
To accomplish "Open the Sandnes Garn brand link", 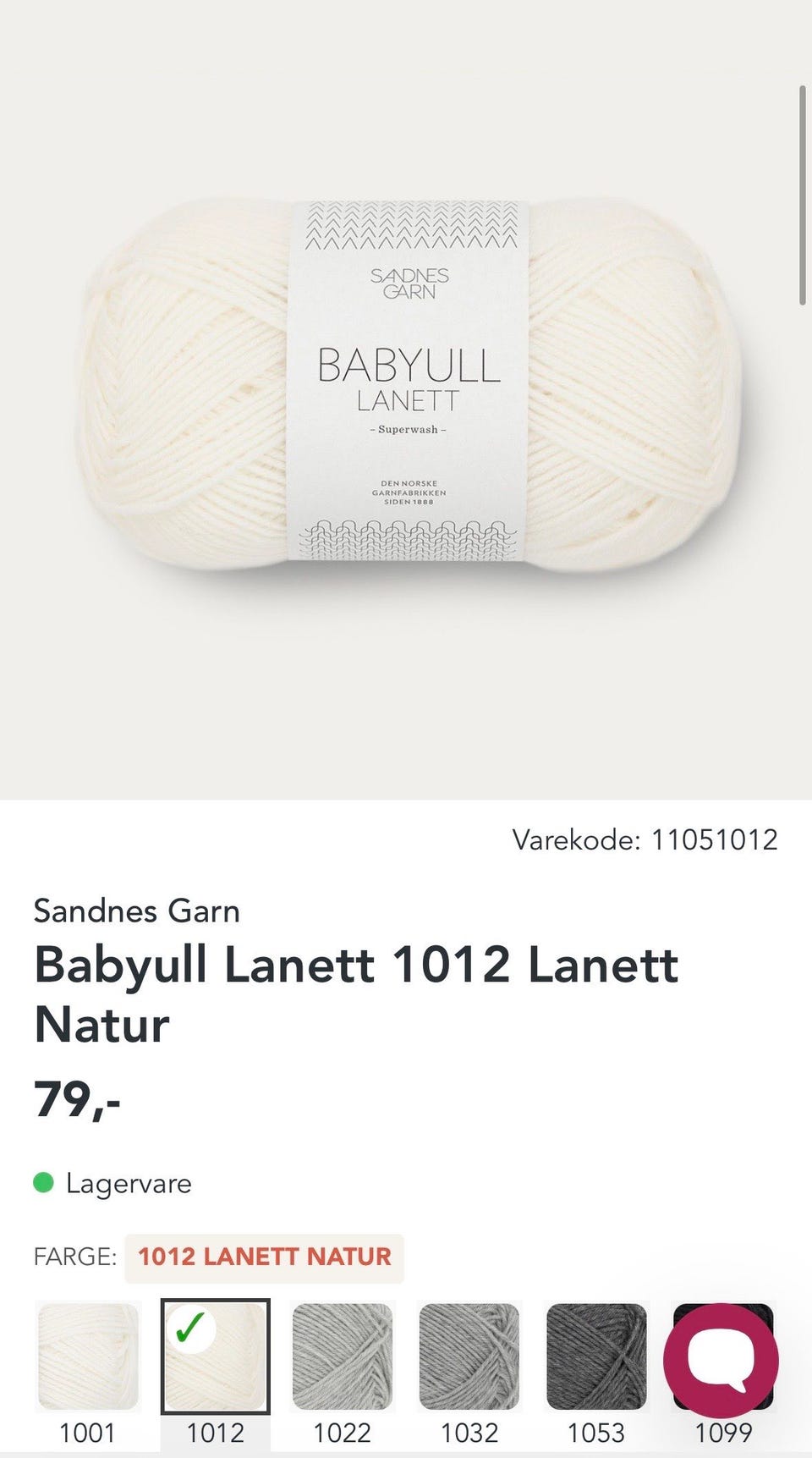I will [137, 912].
